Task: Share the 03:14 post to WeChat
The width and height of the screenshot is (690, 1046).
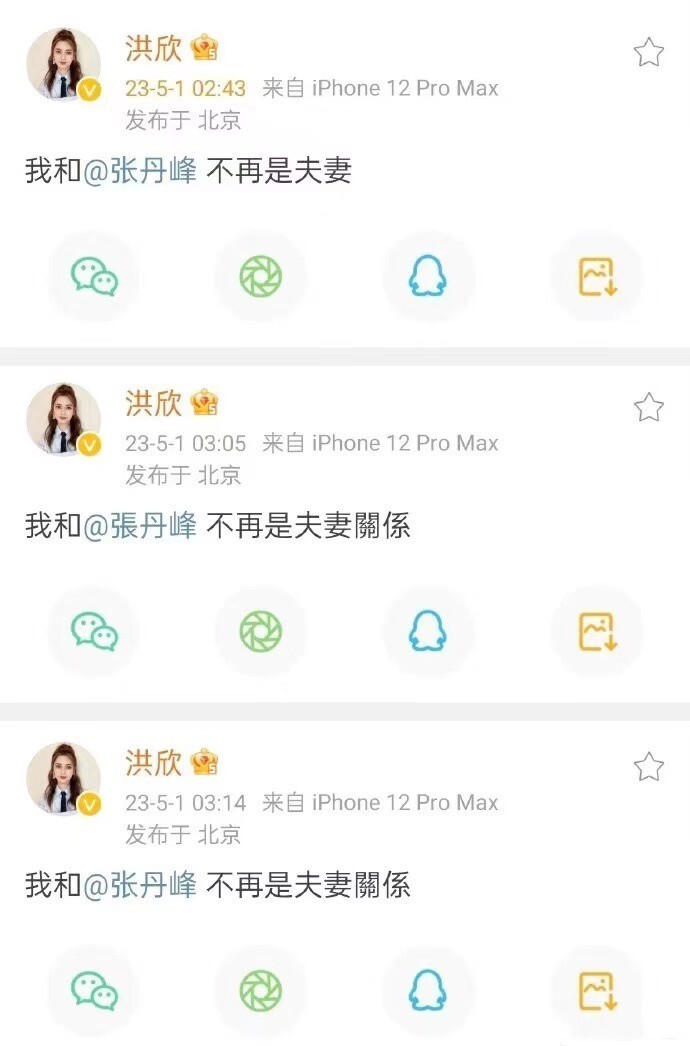Action: click(x=94, y=991)
